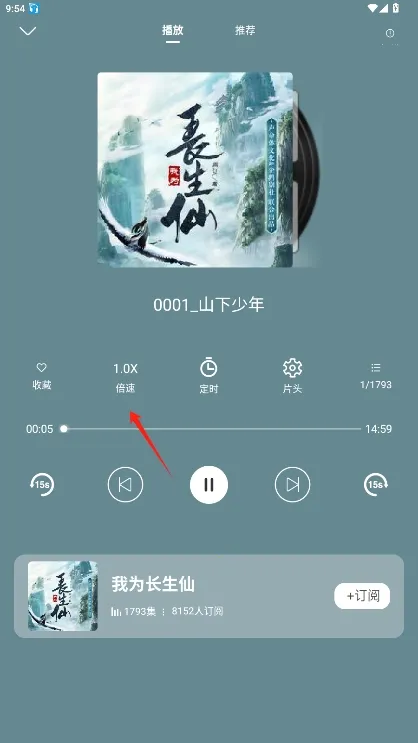Add this episode to 收藏 favorites

tap(42, 377)
